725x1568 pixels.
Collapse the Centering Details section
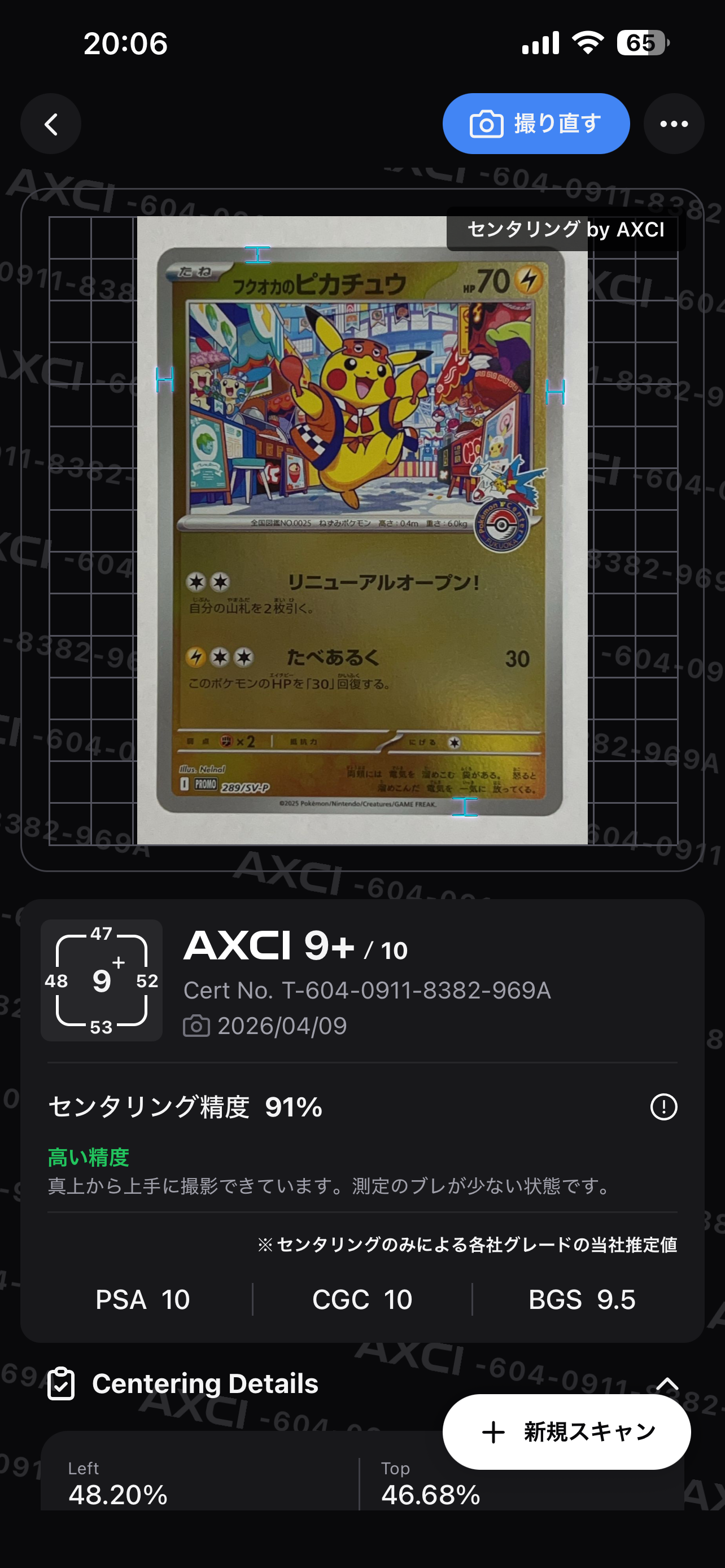[x=667, y=1384]
